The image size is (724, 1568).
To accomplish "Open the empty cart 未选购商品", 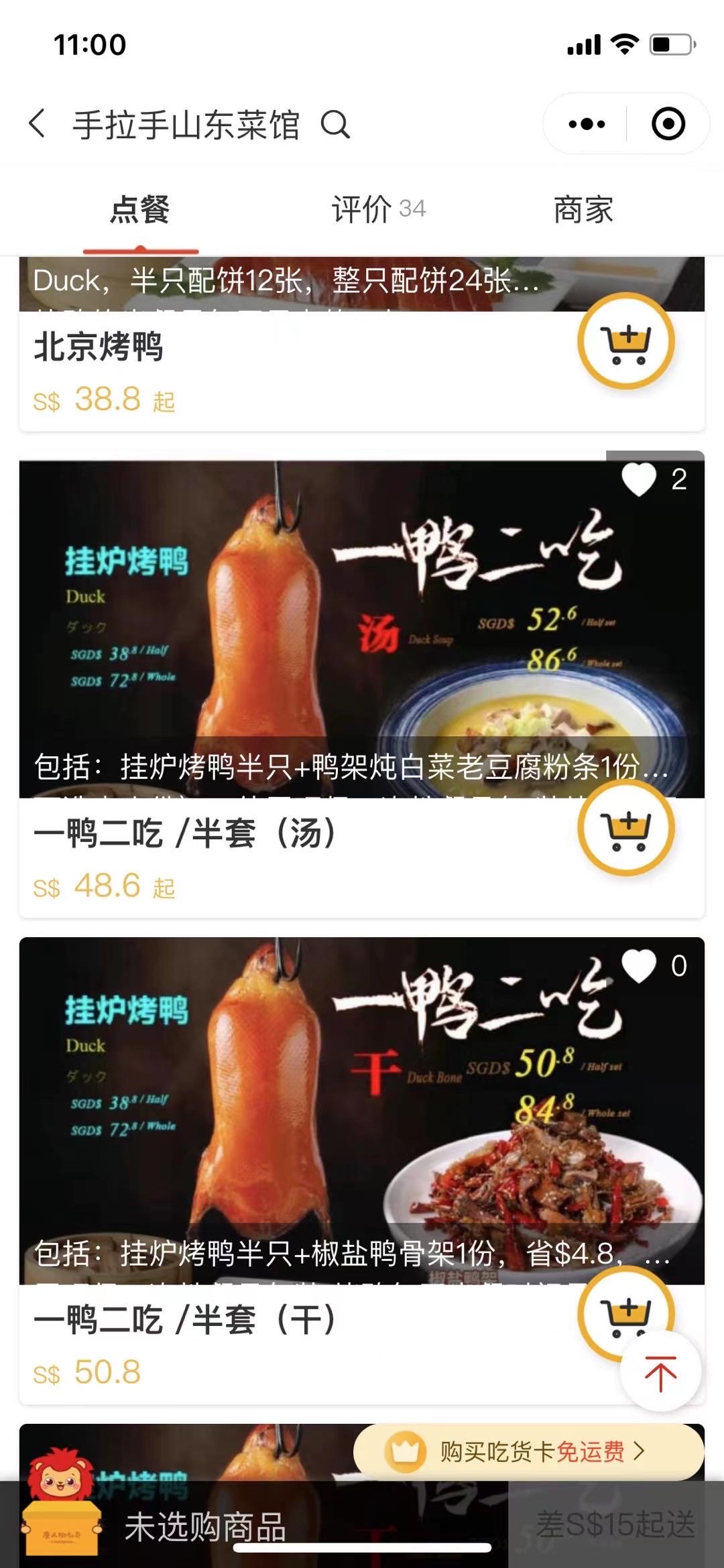I will (205, 1527).
